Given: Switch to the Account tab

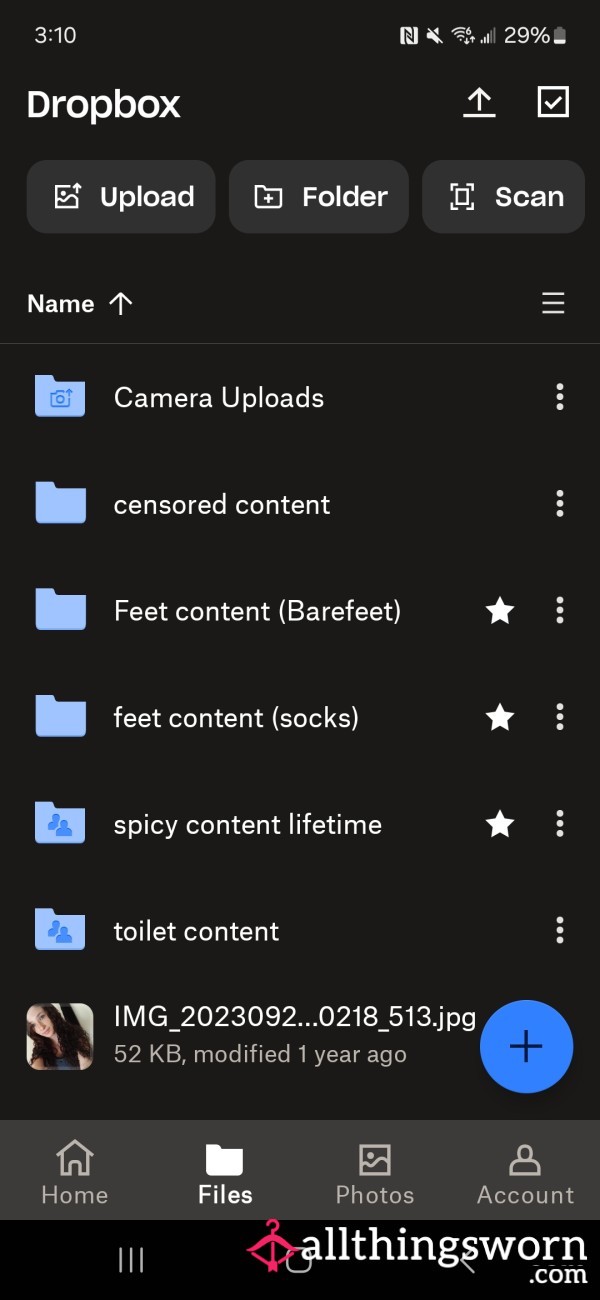Looking at the screenshot, I should (525, 1172).
